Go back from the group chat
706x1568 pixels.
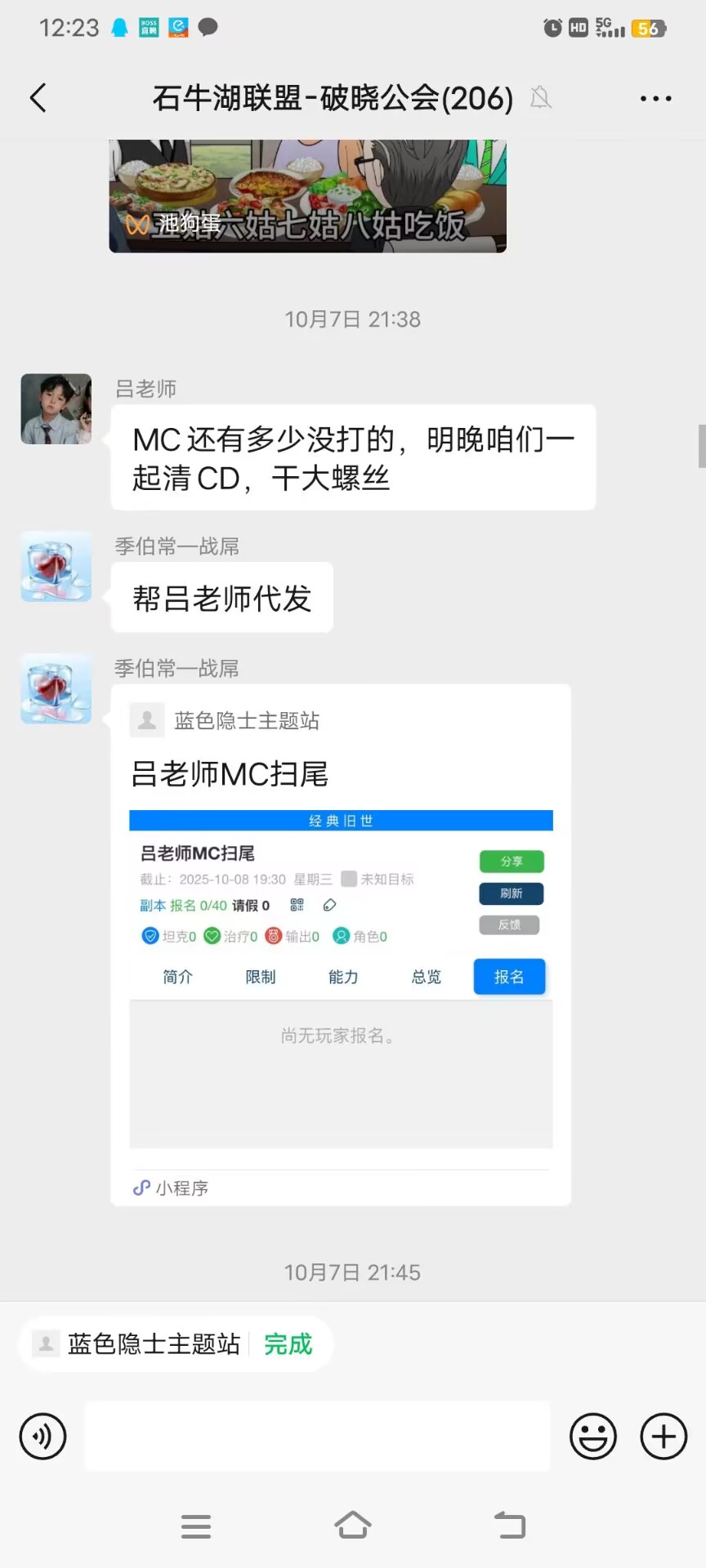pyautogui.click(x=38, y=98)
